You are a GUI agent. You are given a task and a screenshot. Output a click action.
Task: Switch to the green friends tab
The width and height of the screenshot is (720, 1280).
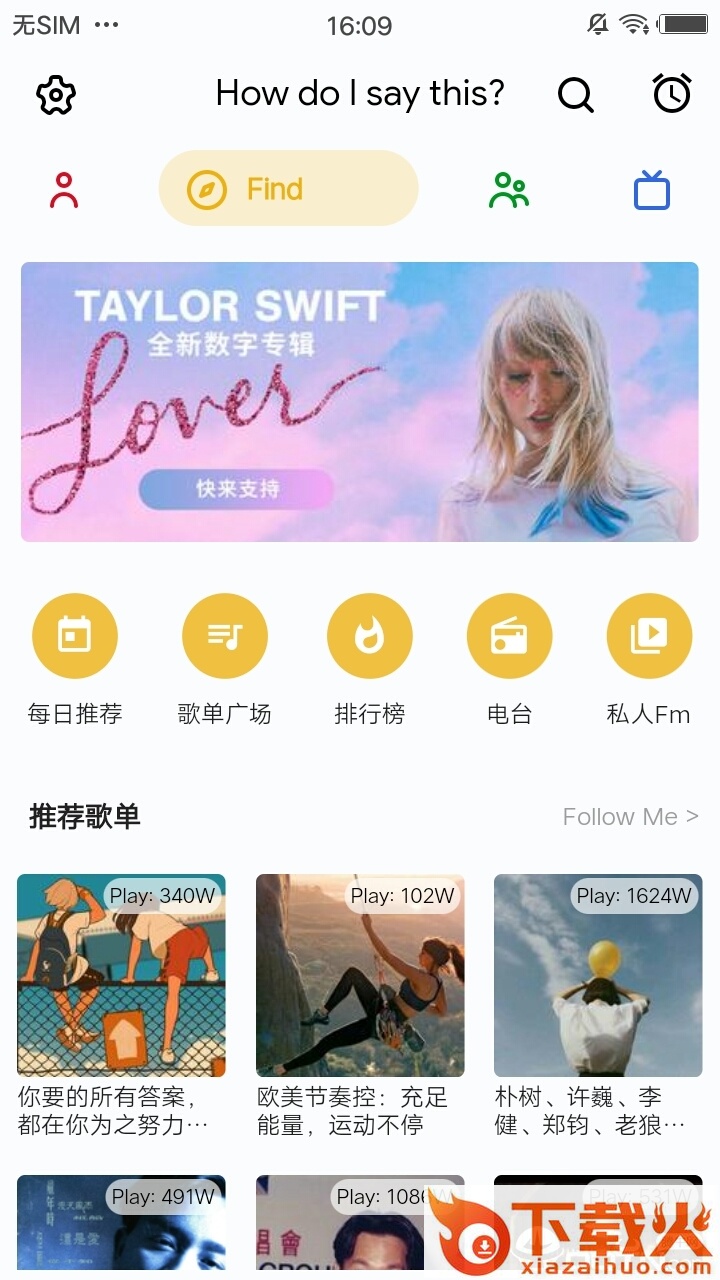[508, 190]
